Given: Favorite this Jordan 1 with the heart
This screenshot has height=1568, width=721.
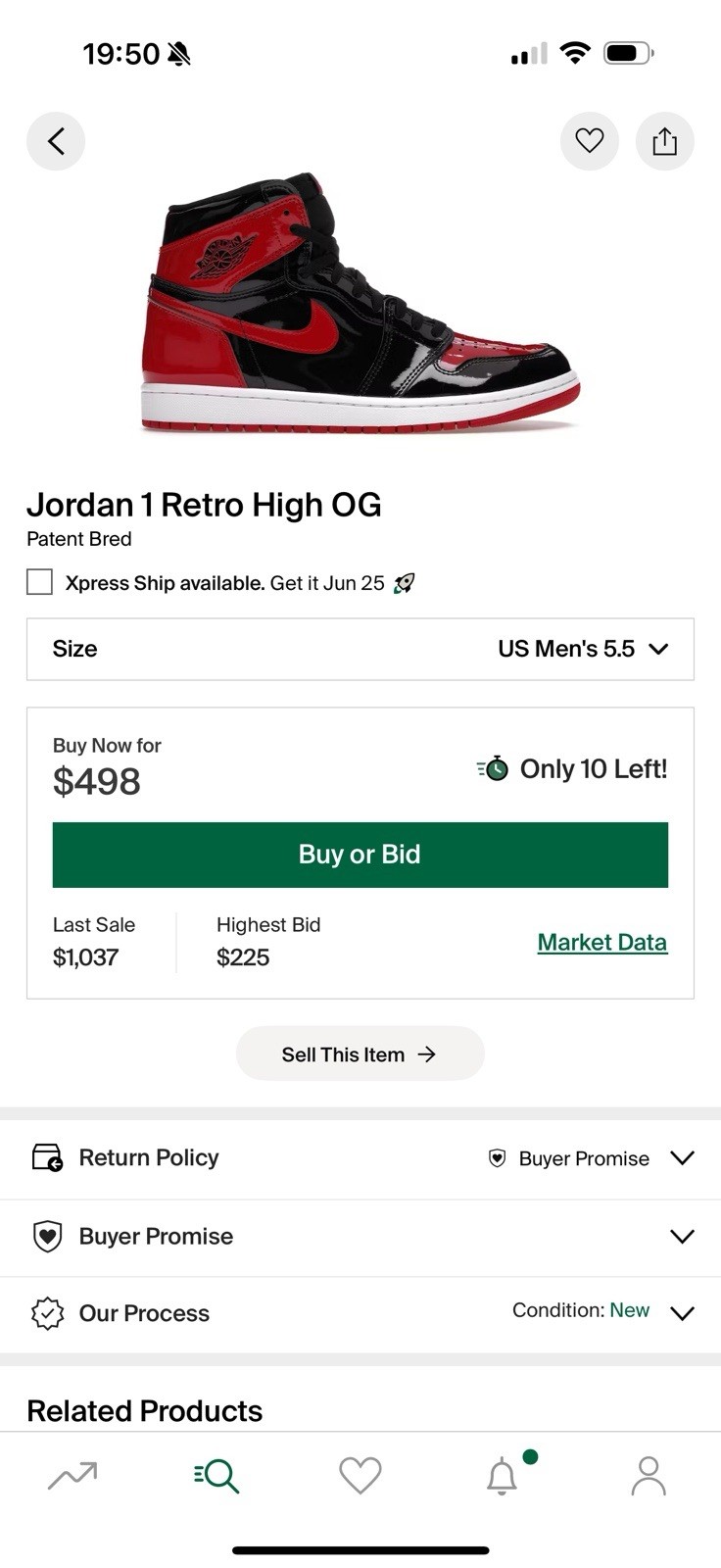Looking at the screenshot, I should [x=589, y=141].
